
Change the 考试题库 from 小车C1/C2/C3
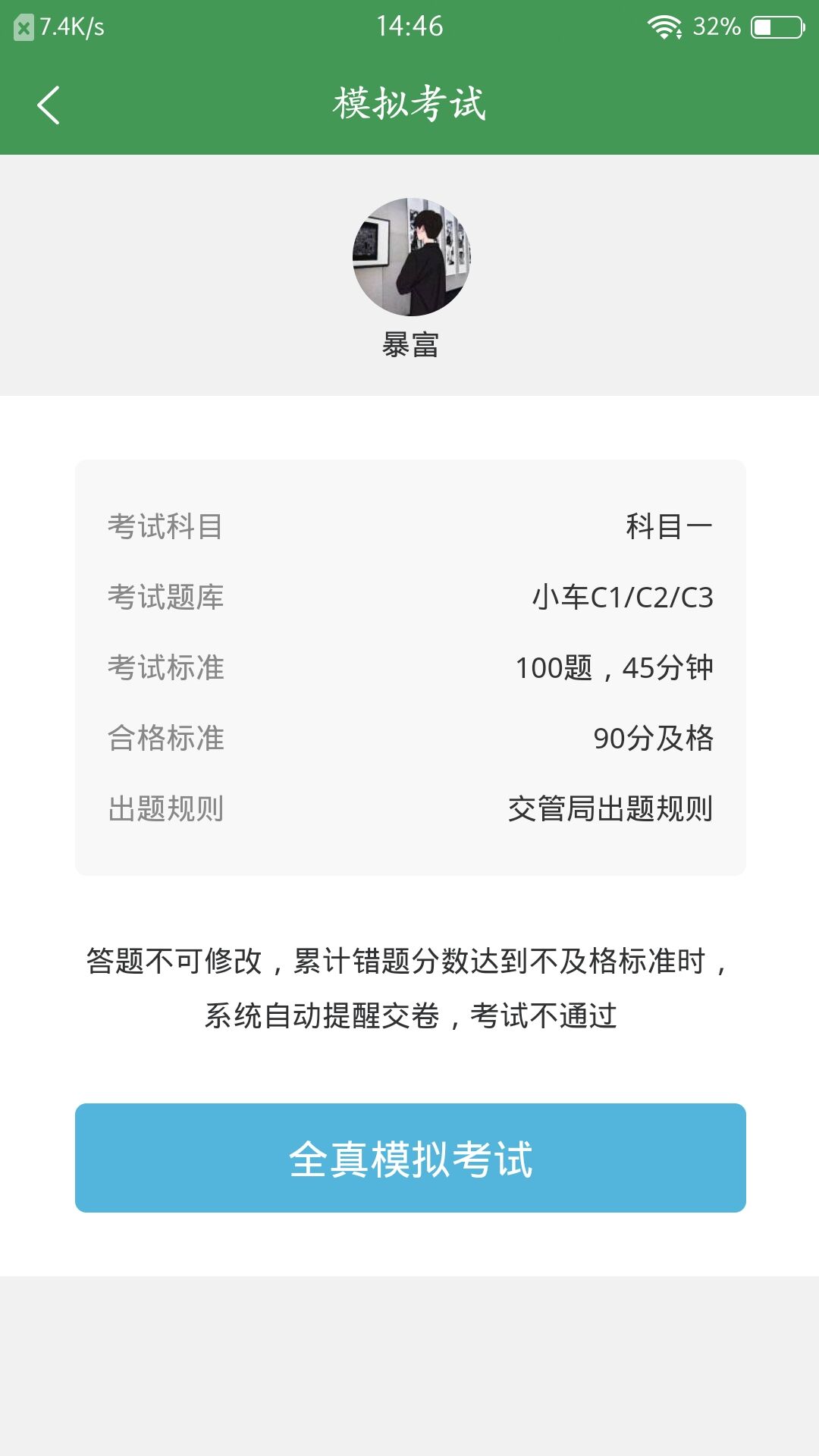coord(409,598)
